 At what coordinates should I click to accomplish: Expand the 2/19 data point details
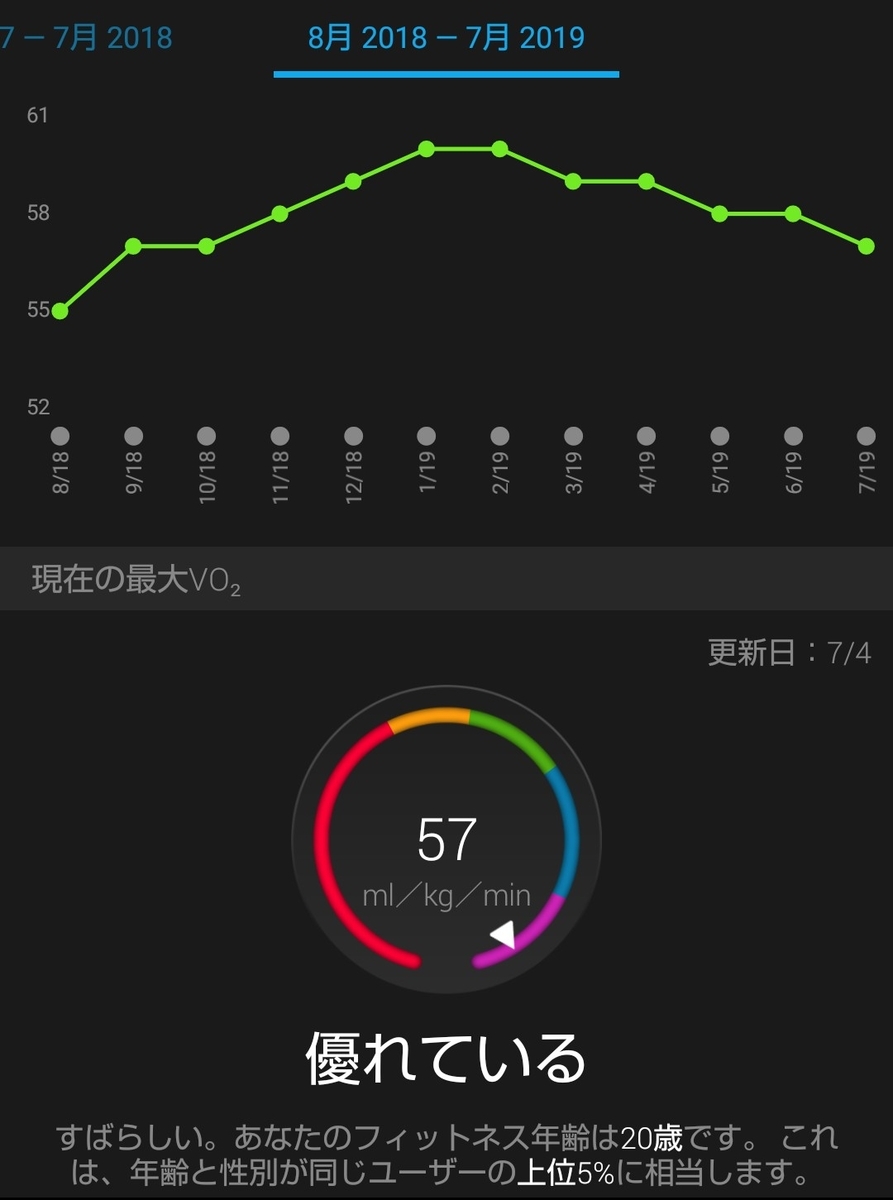[x=499, y=148]
